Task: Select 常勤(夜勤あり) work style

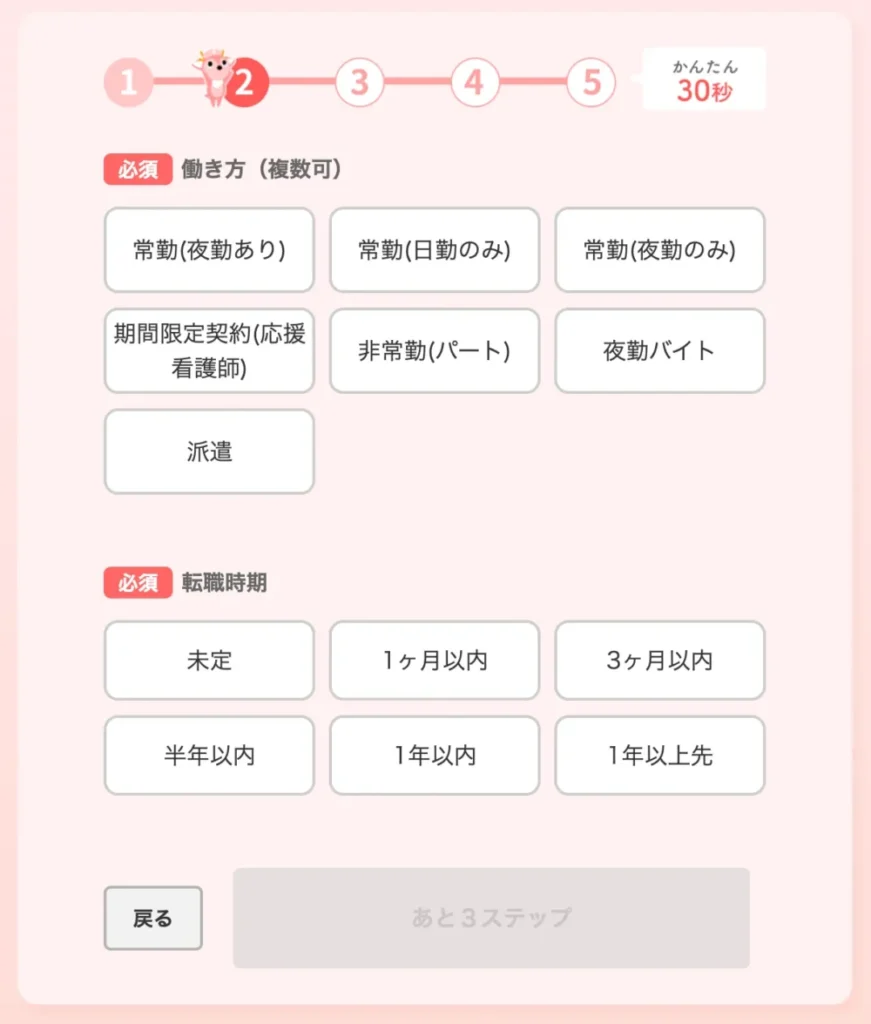Action: [x=209, y=250]
